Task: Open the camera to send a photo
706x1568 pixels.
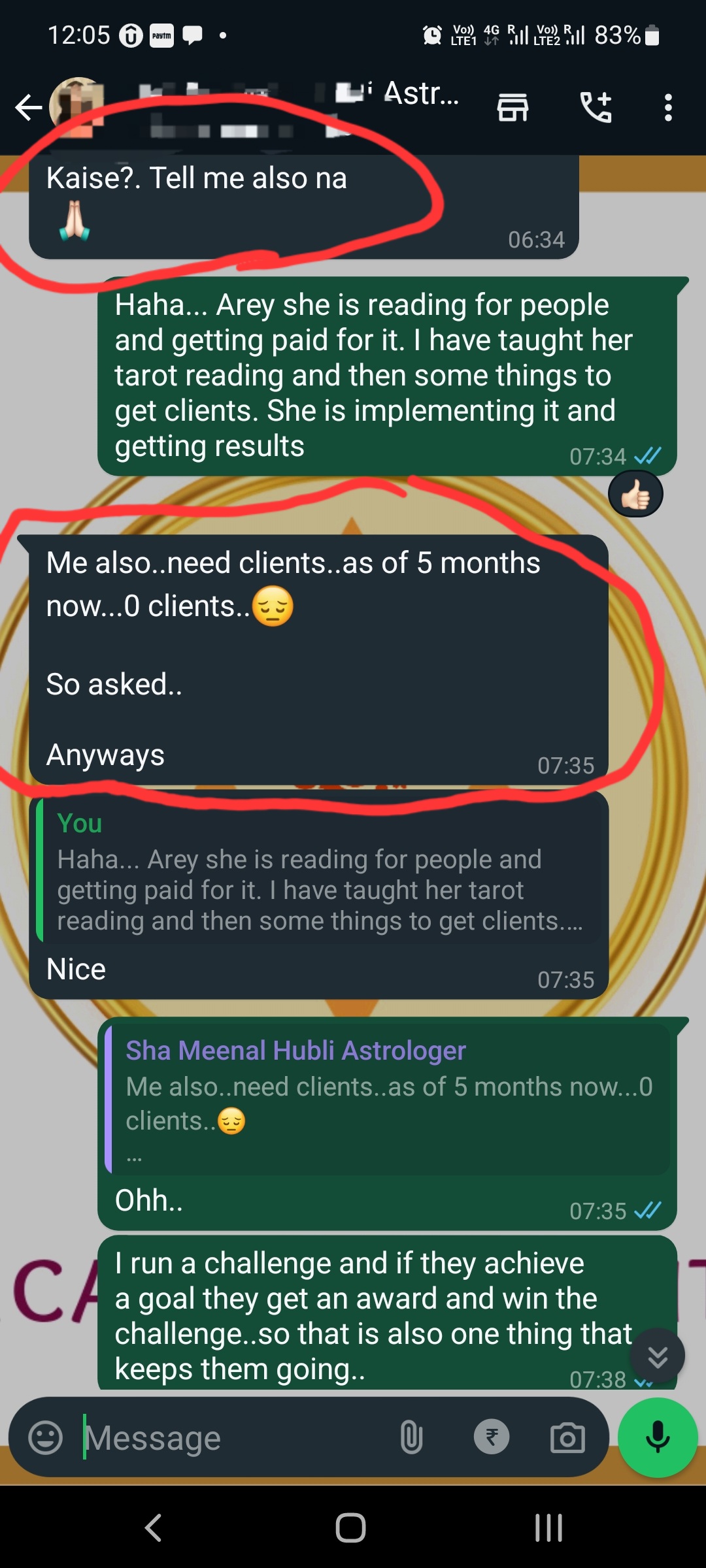Action: pos(567,1438)
